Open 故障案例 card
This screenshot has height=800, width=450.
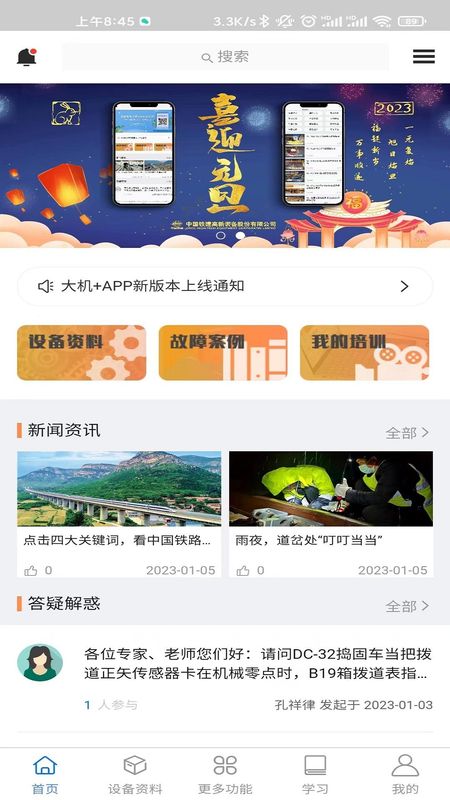[x=223, y=353]
